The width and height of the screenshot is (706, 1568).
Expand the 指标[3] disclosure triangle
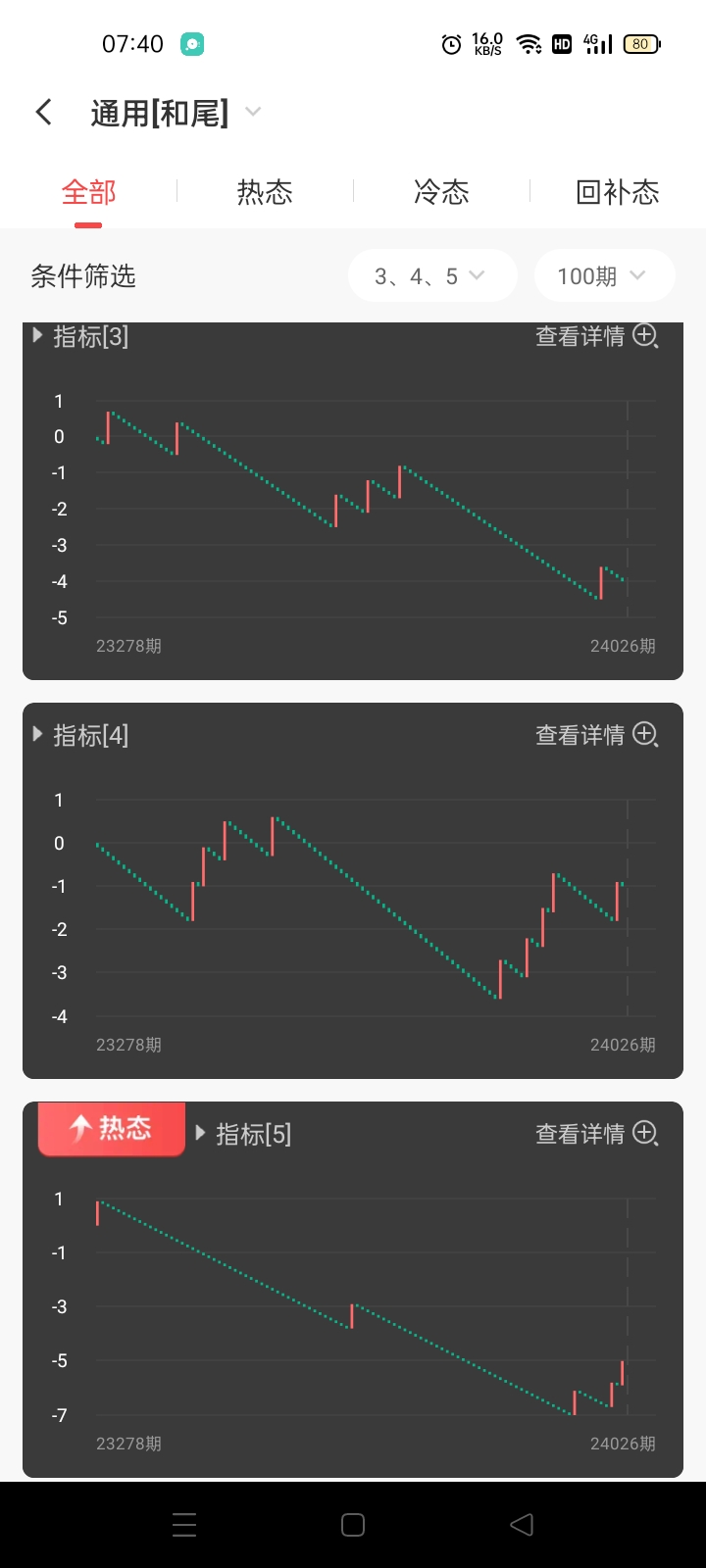tap(36, 336)
